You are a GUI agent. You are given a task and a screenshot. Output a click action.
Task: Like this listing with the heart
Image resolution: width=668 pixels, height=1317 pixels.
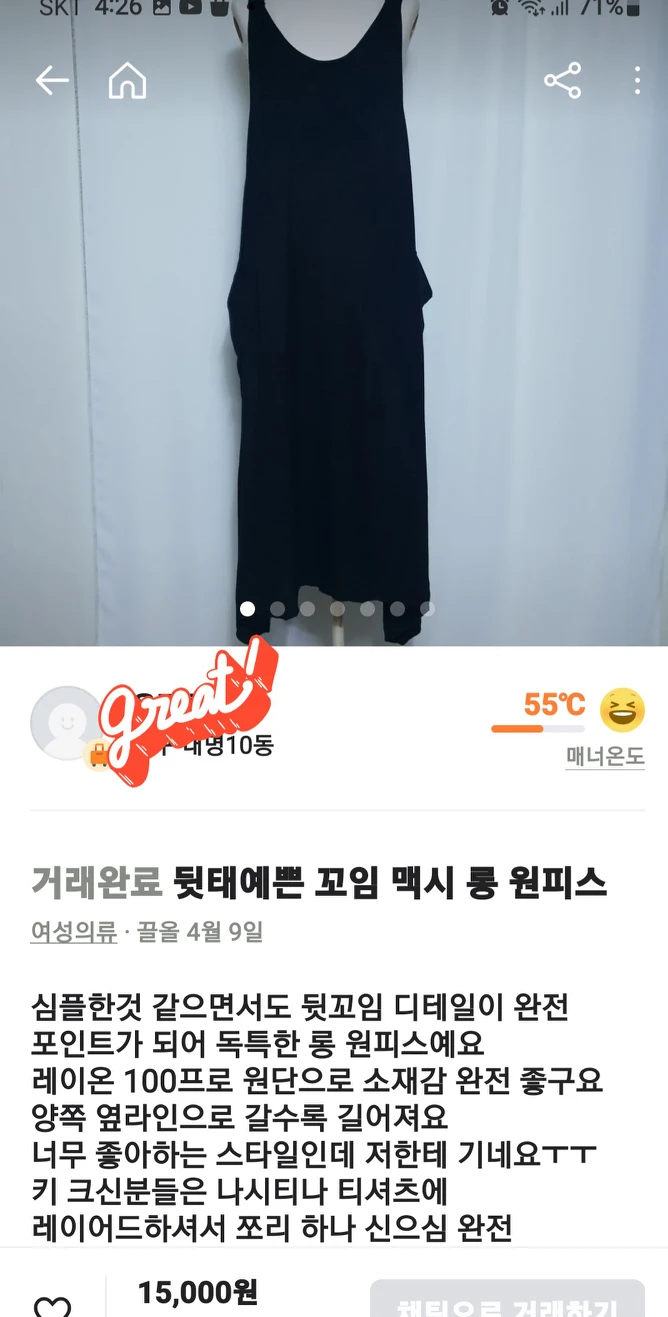tap(52, 1303)
